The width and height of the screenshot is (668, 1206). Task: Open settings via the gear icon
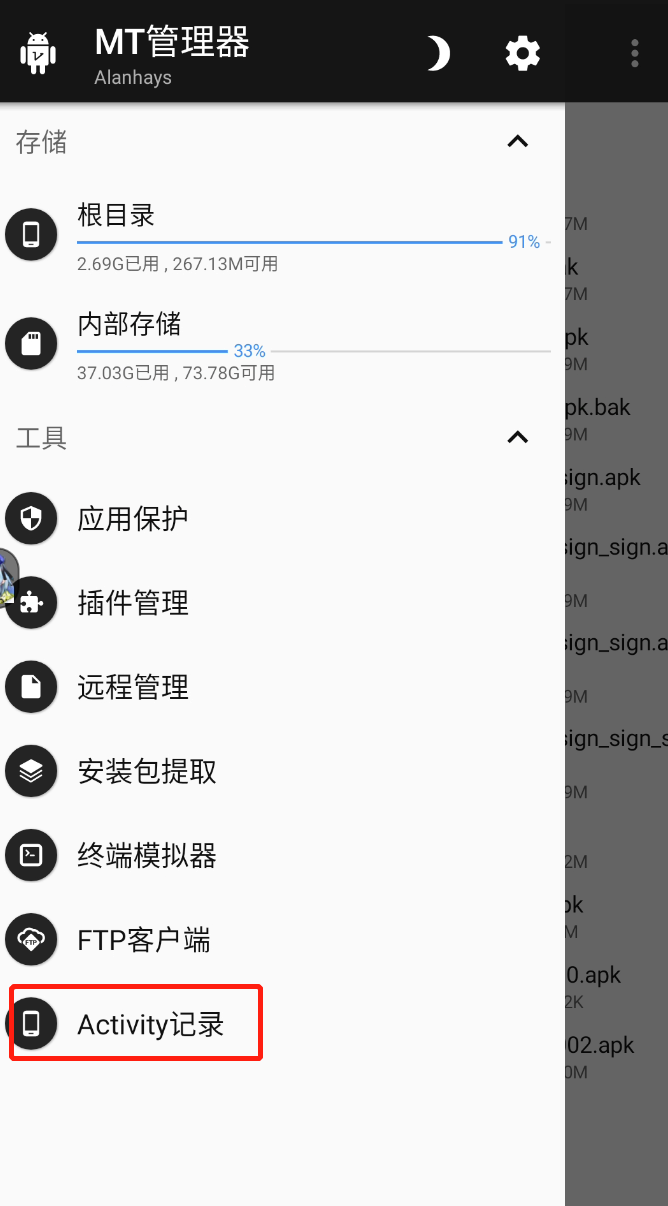pos(522,53)
